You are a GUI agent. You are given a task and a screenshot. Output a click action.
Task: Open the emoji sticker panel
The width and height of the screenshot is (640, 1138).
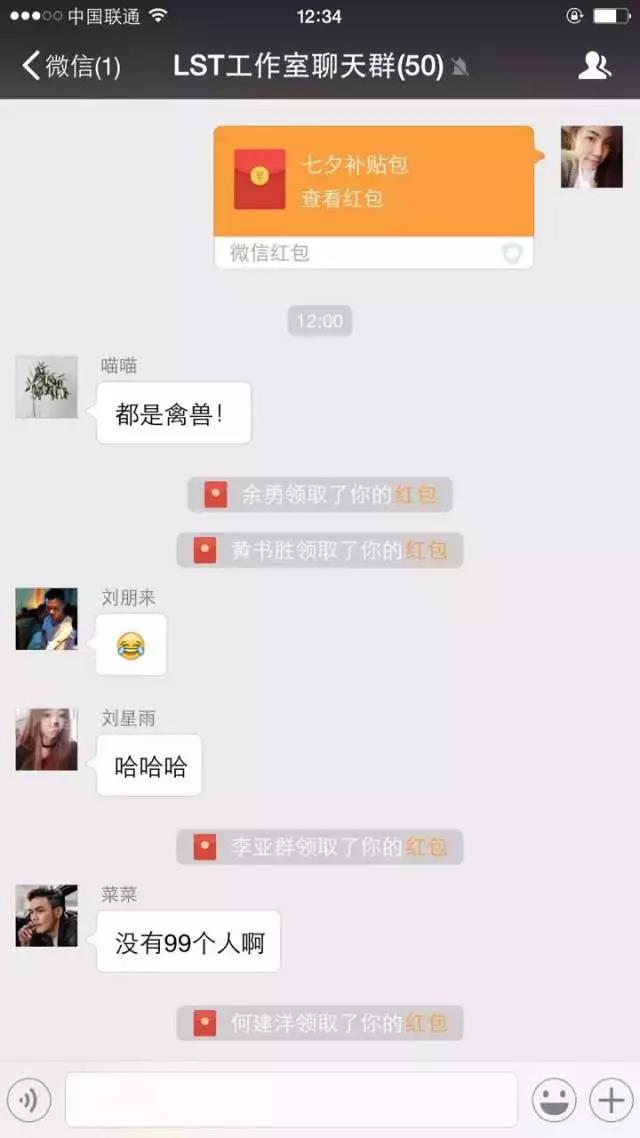[x=553, y=1100]
